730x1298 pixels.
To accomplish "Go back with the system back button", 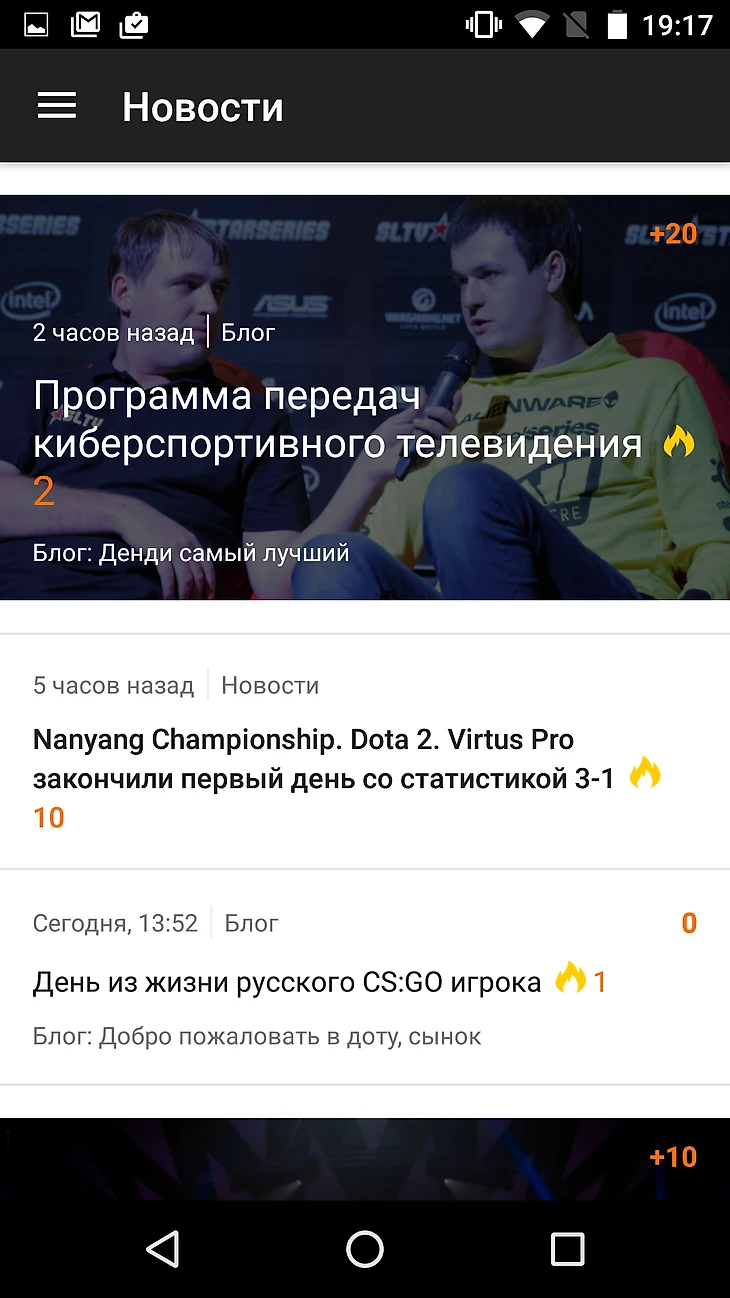I will 162,1249.
